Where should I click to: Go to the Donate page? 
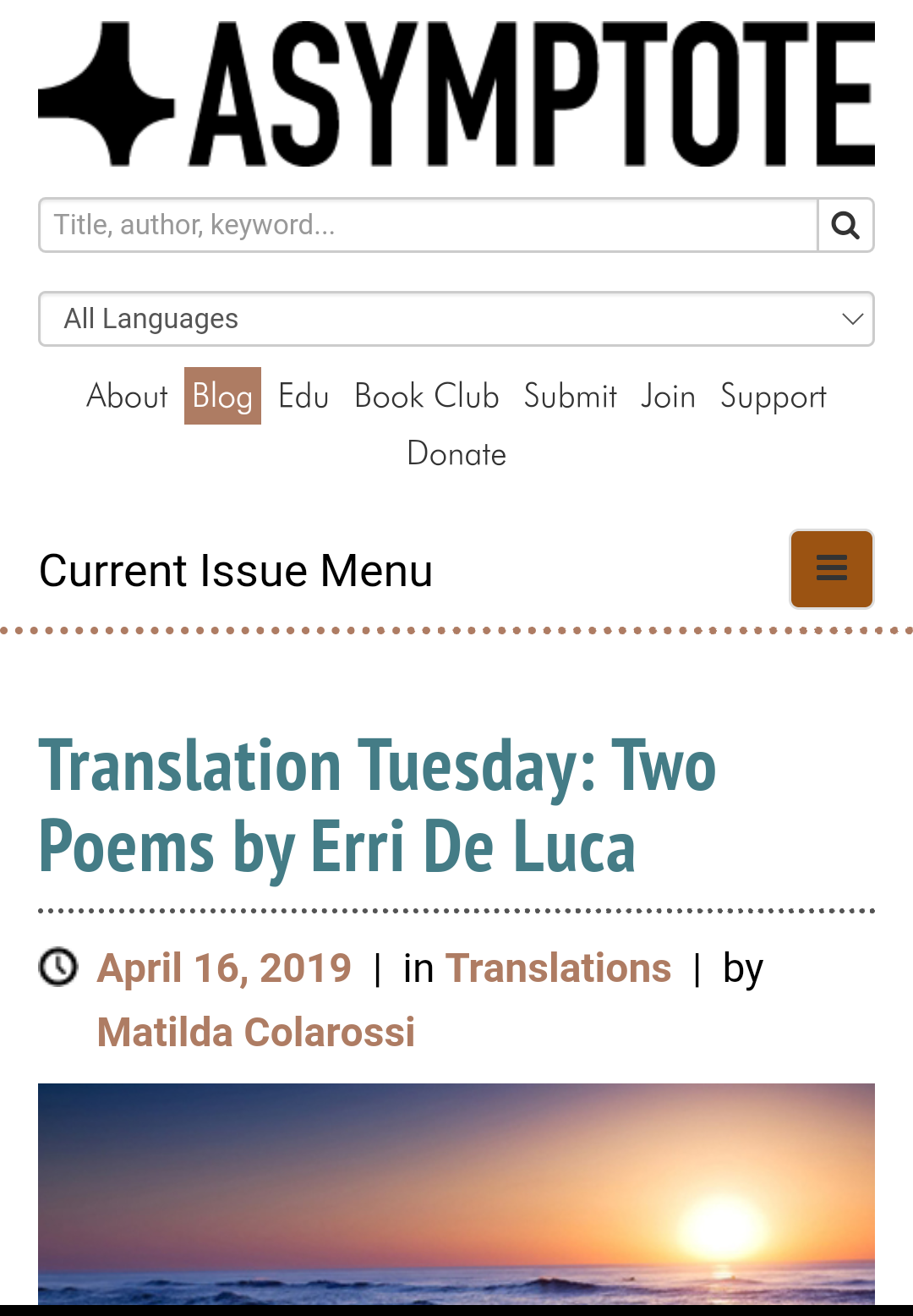[x=456, y=454]
